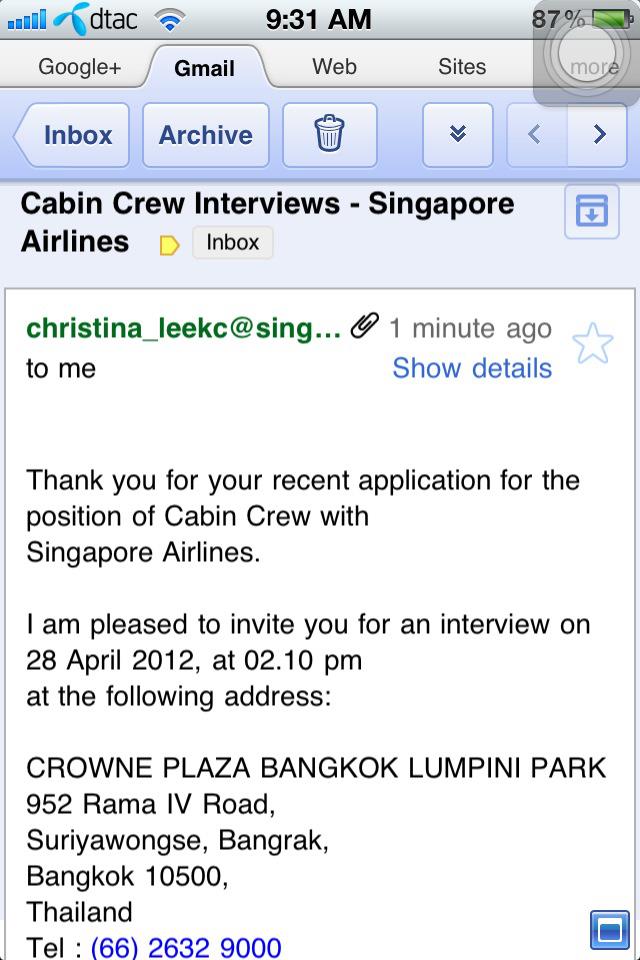Tap the archive box icon beside subject
The height and width of the screenshot is (960, 640).
pos(591,211)
